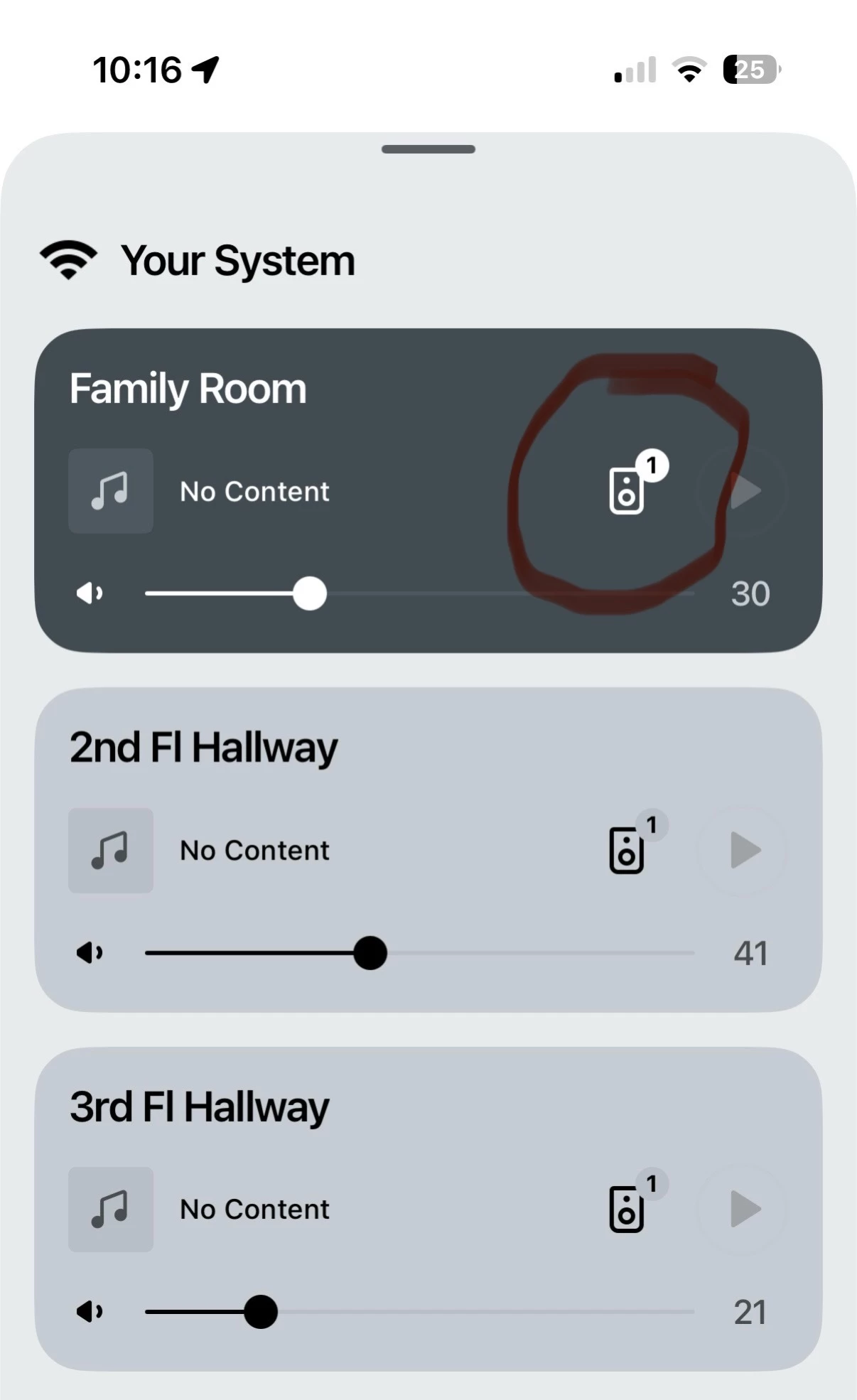This screenshot has width=857, height=1400.
Task: Start playback in 2nd Fl Hallway
Action: click(x=744, y=850)
